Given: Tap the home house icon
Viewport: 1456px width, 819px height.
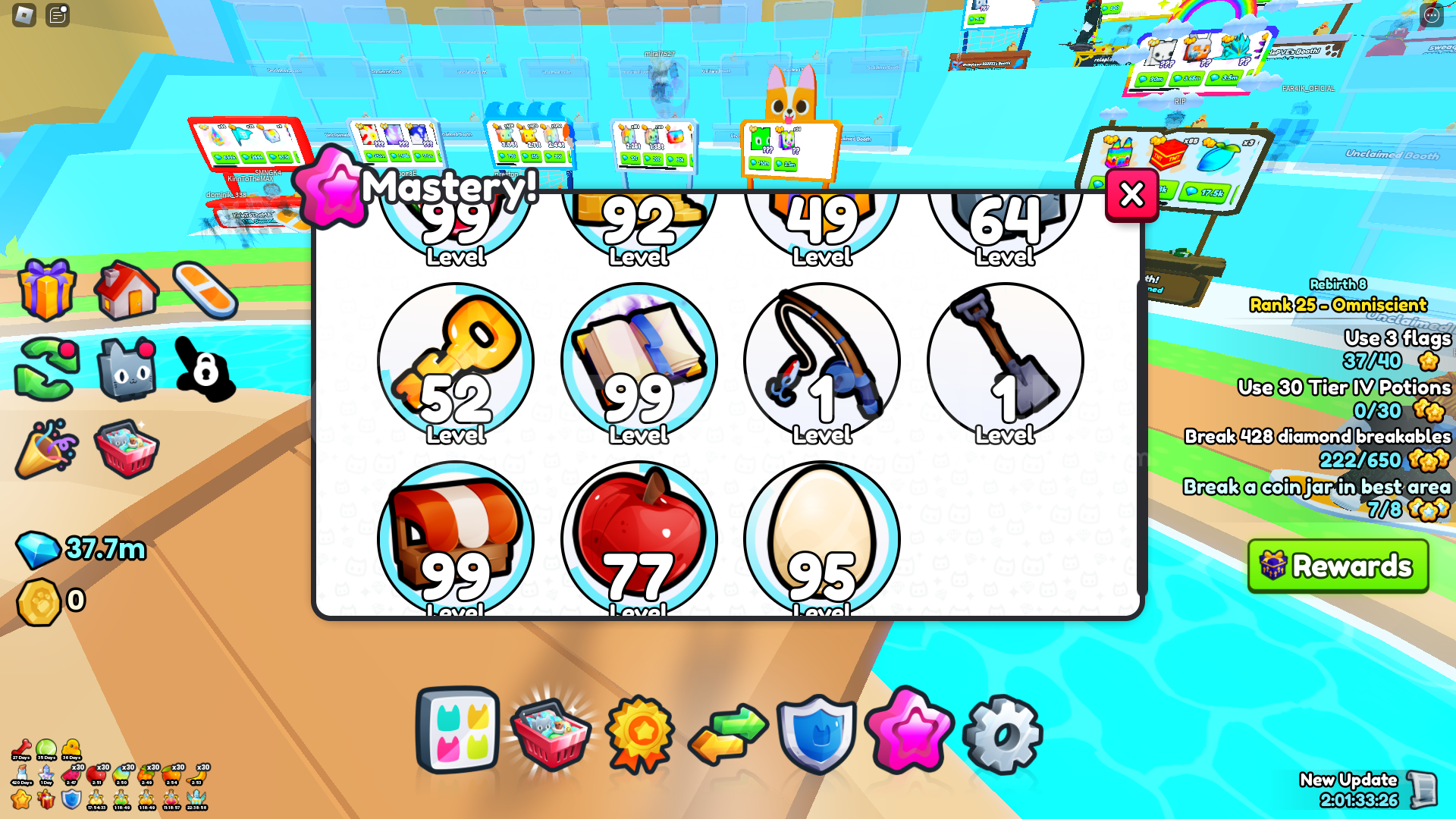Looking at the screenshot, I should pos(126,289).
